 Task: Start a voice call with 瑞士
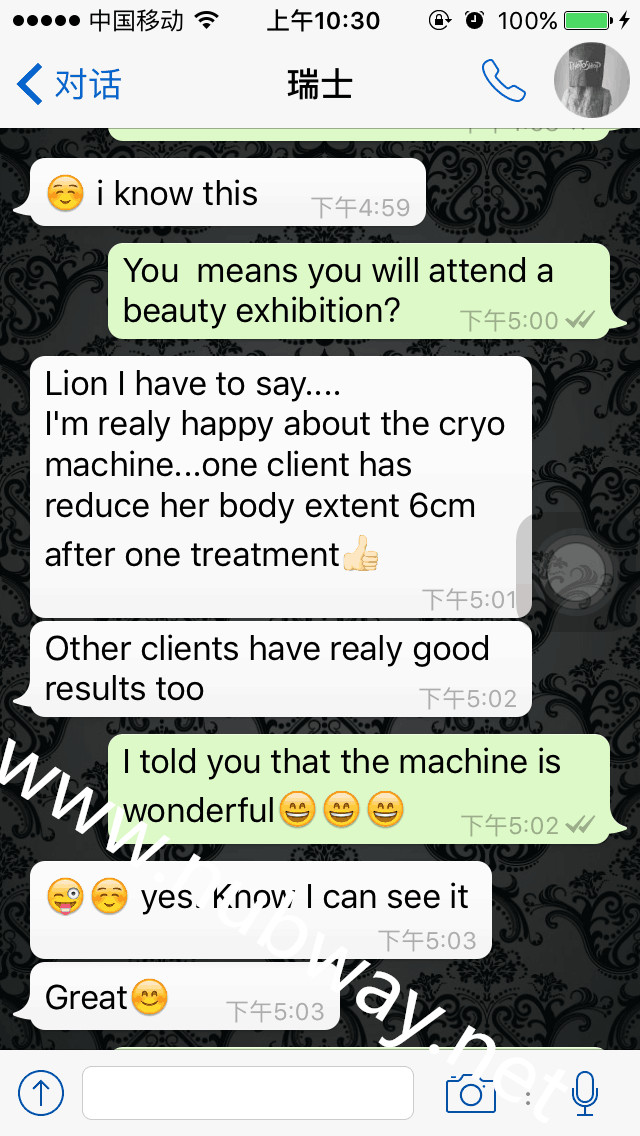point(503,82)
